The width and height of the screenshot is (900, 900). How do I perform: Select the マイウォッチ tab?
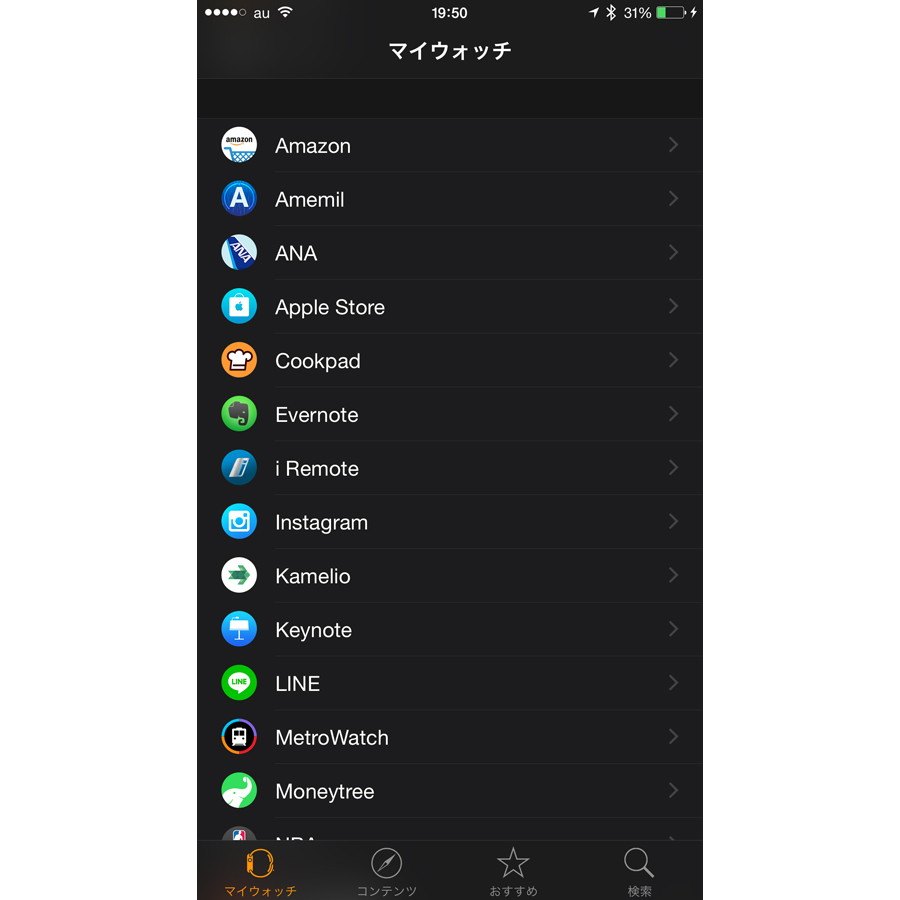(260, 871)
